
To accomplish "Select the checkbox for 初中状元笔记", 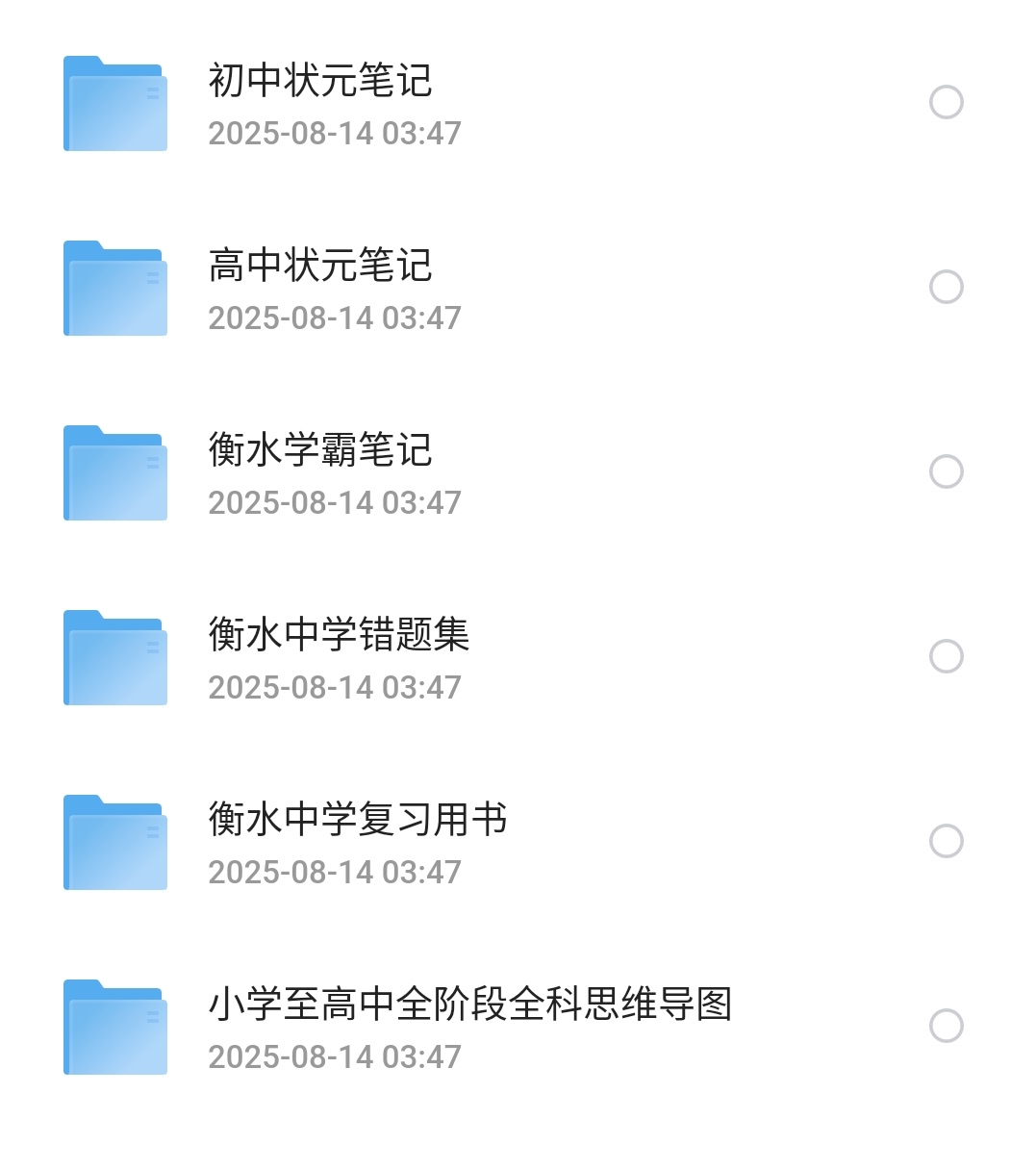I will (x=948, y=101).
